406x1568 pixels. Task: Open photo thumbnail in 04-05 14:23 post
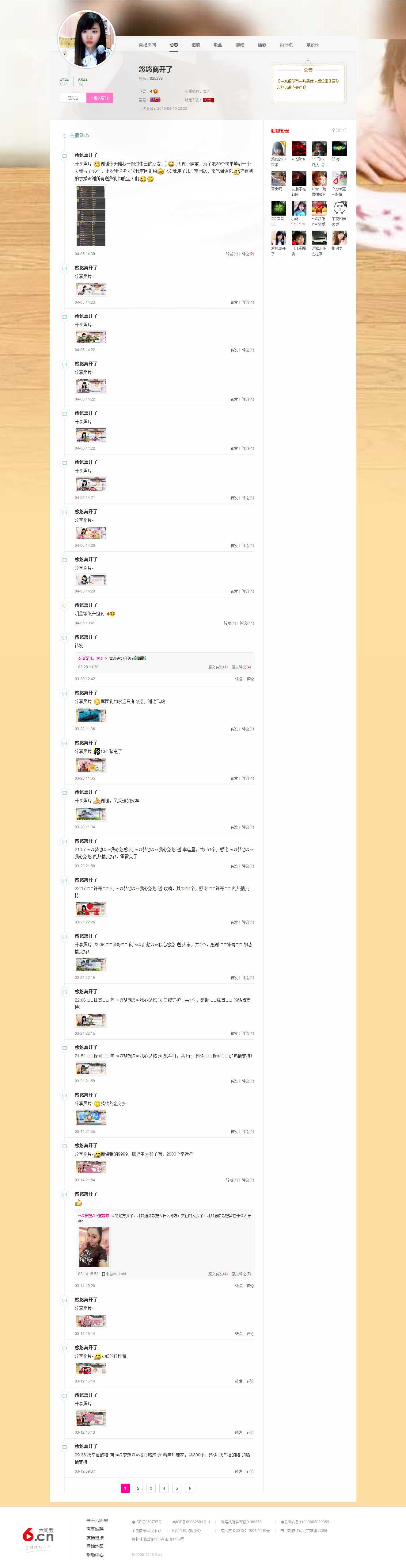91,289
